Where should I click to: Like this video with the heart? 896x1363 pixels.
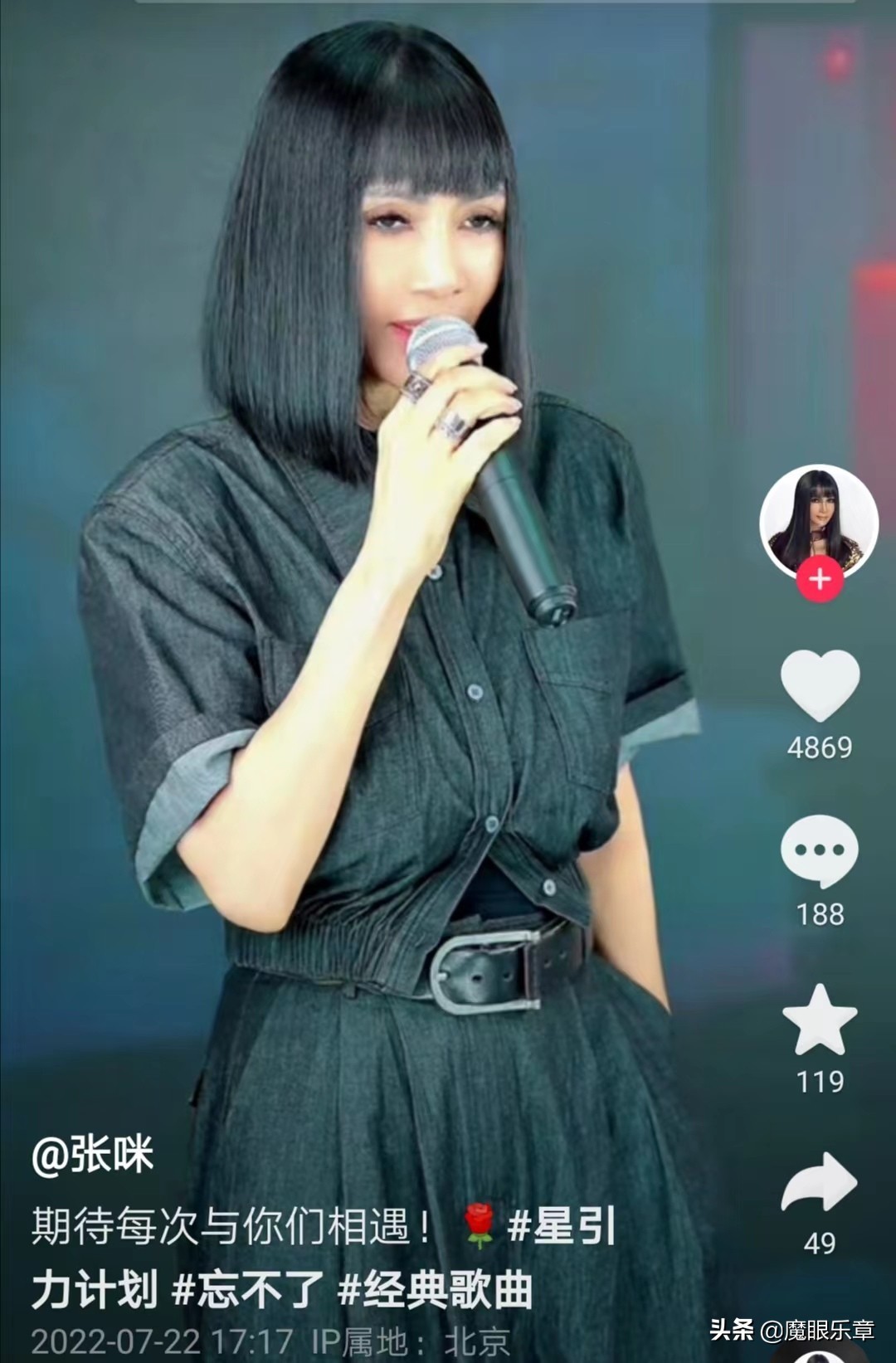click(820, 686)
